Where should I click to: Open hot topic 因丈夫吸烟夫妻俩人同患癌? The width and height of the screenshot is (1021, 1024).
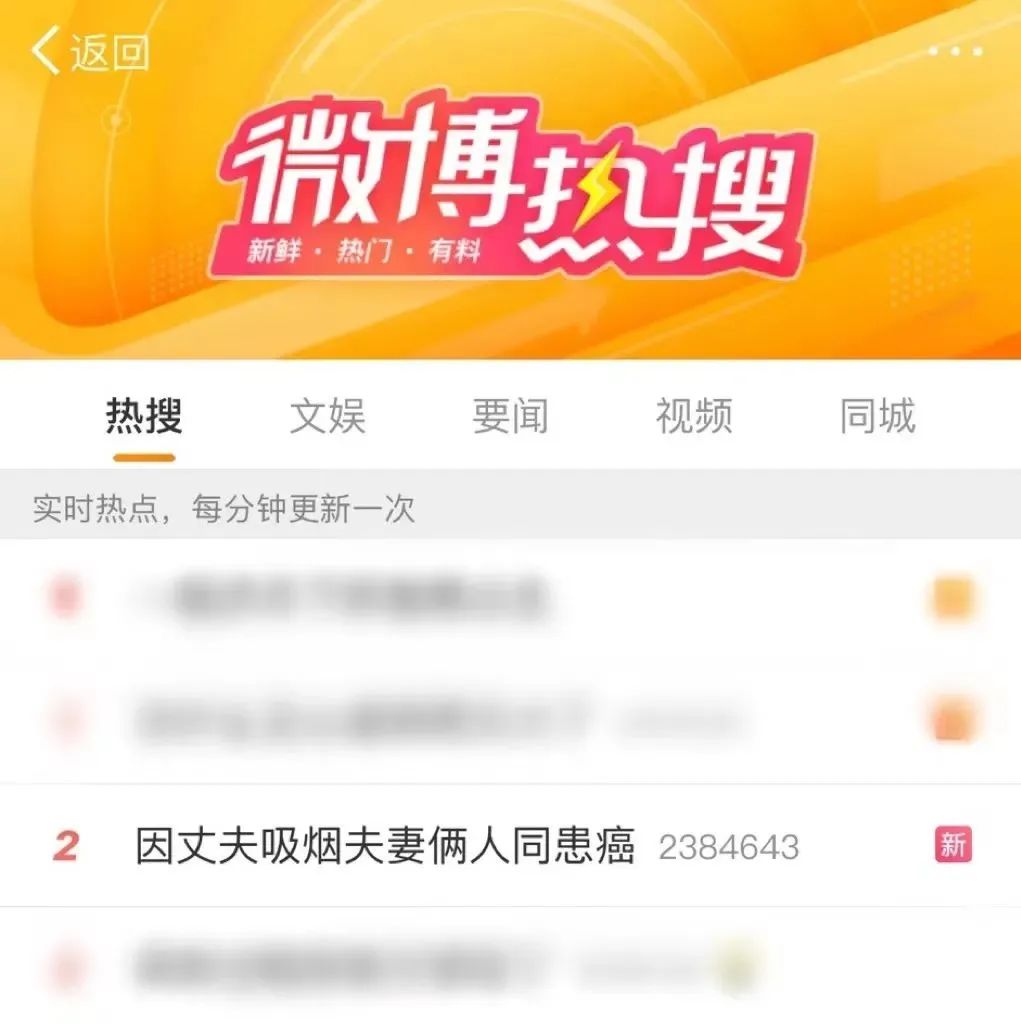click(385, 847)
